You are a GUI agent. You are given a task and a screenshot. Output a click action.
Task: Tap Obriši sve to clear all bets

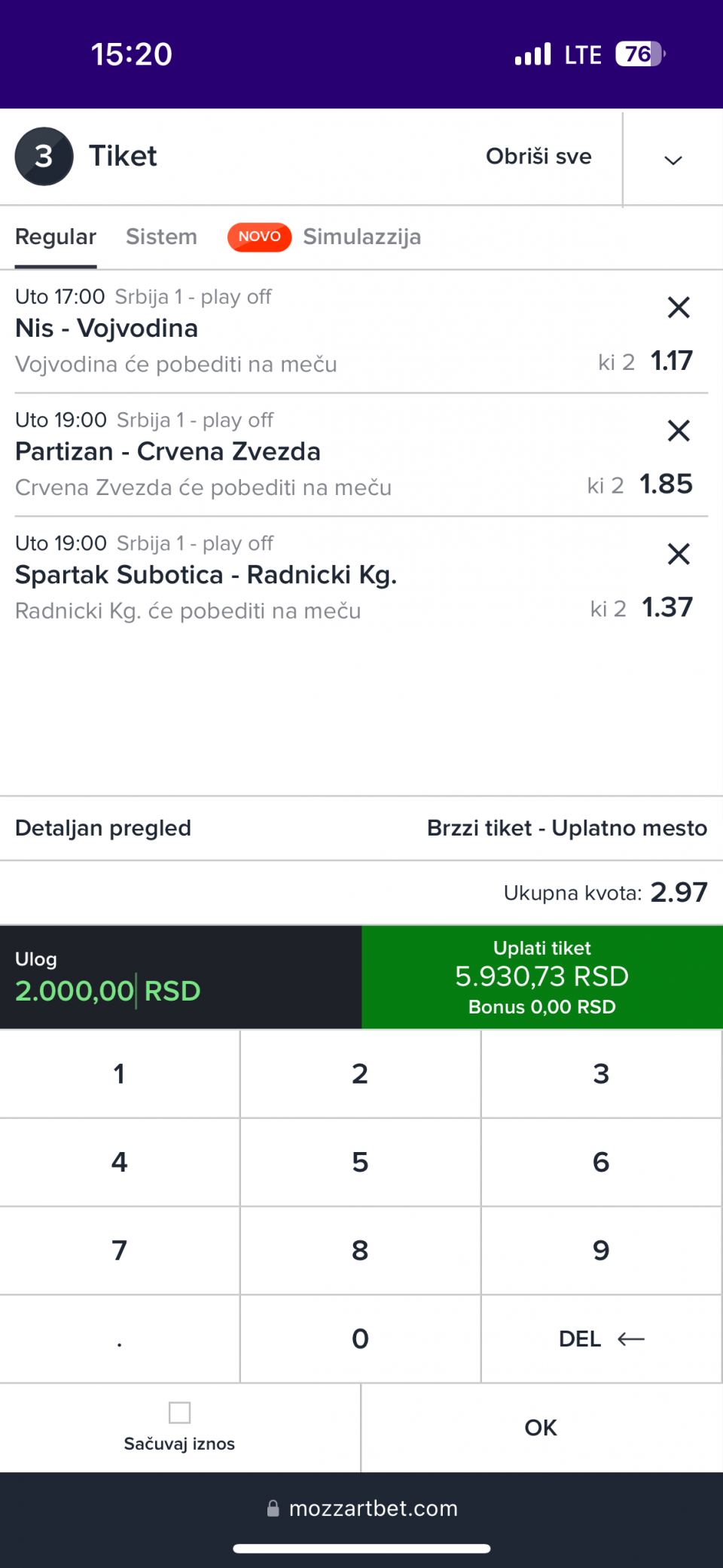coord(538,157)
